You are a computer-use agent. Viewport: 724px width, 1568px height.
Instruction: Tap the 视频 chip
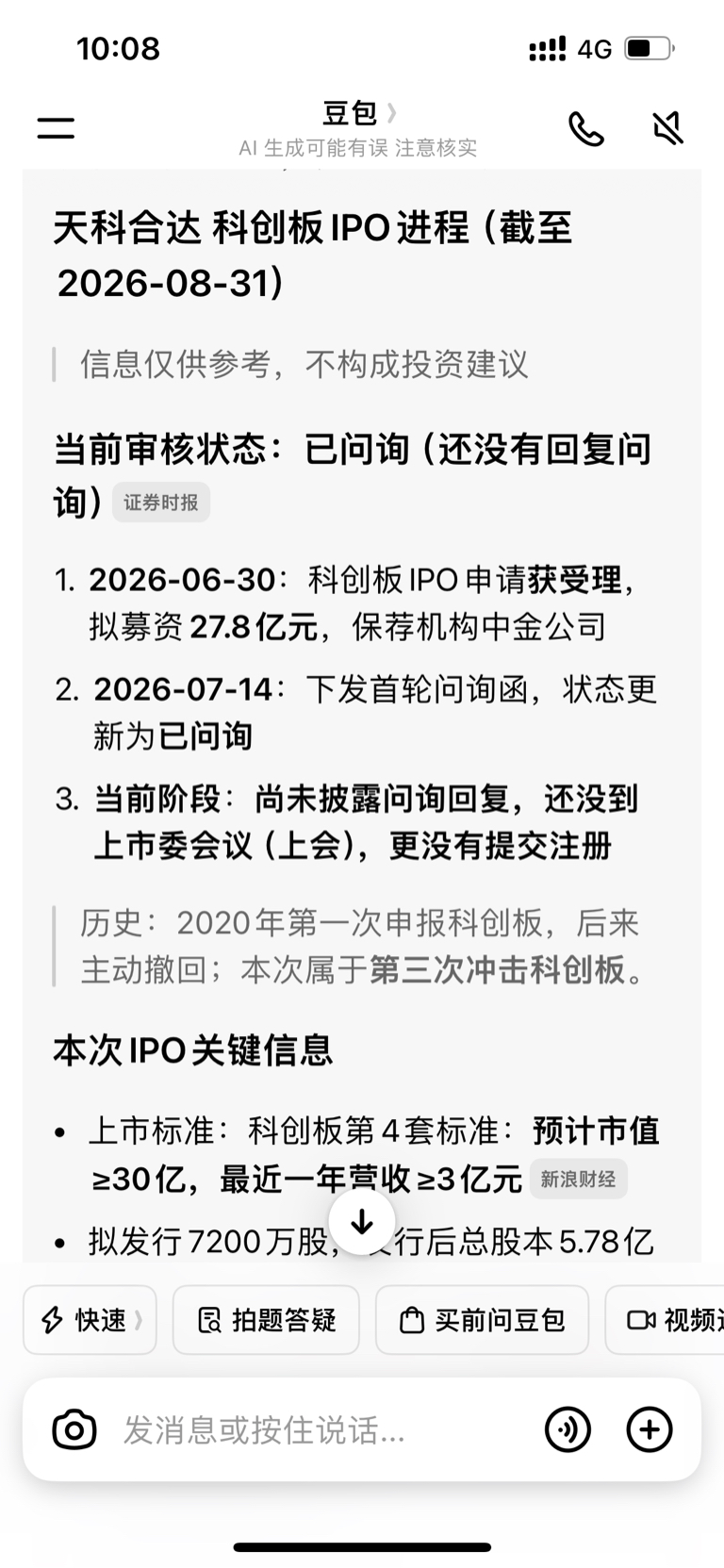tap(665, 1320)
